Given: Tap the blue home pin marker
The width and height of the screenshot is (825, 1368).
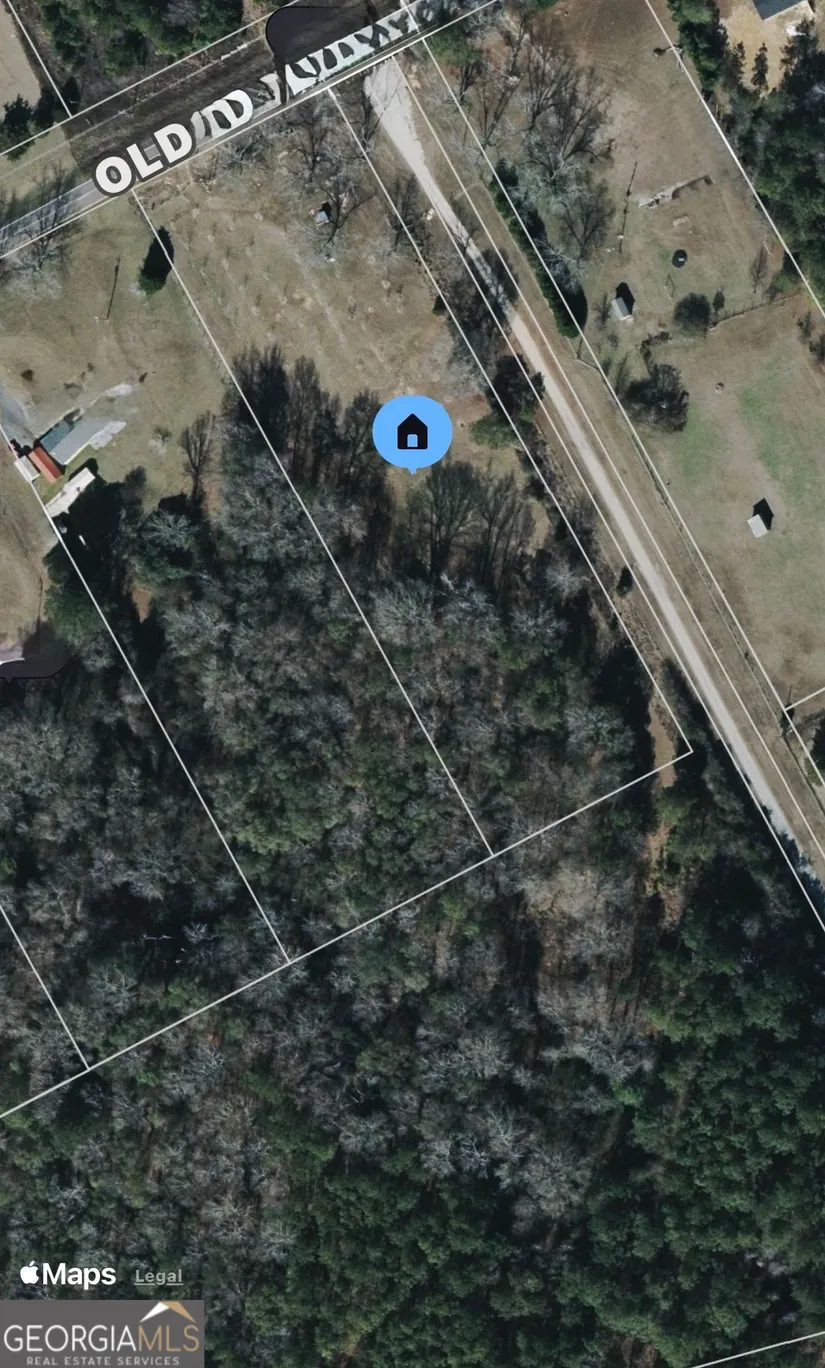Looking at the screenshot, I should click(x=412, y=433).
